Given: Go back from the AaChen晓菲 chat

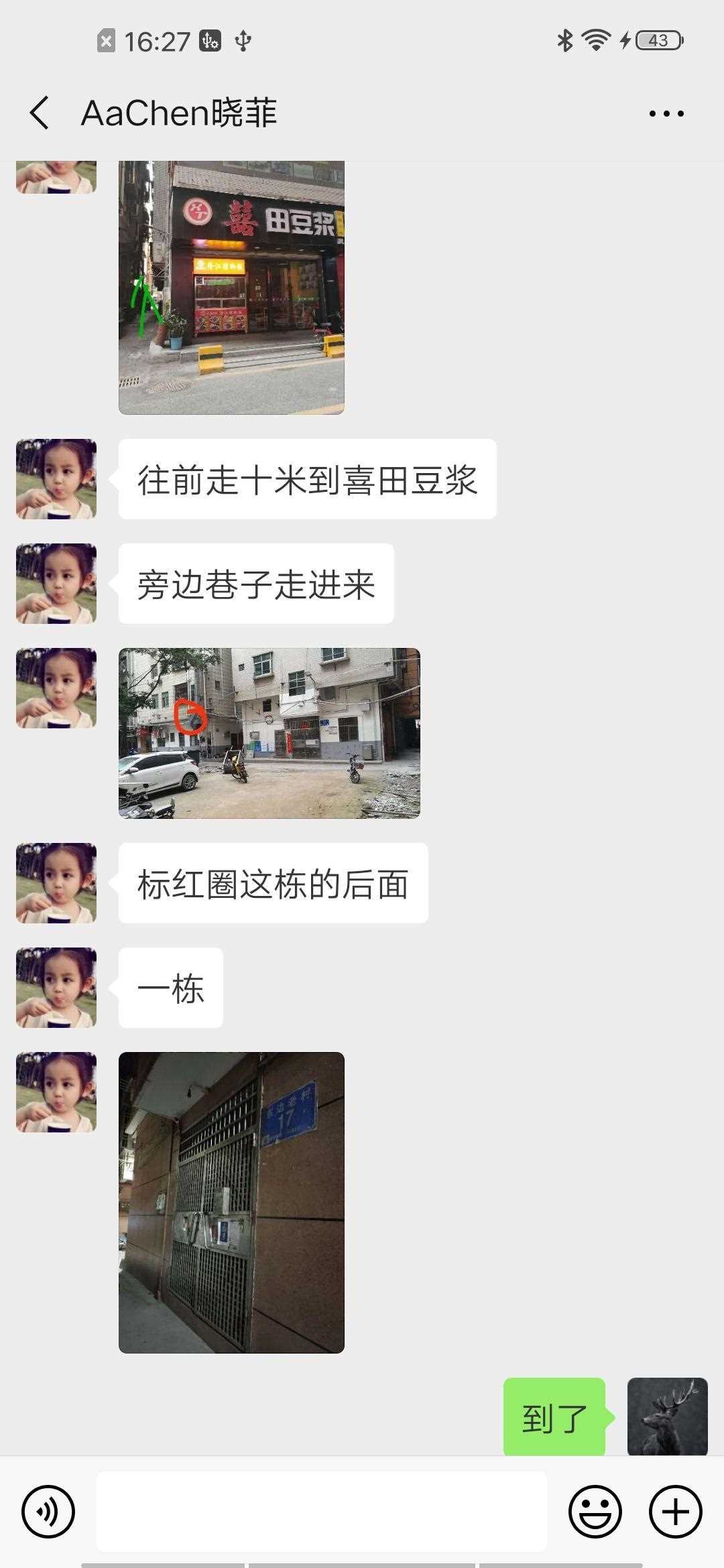Looking at the screenshot, I should (40, 113).
